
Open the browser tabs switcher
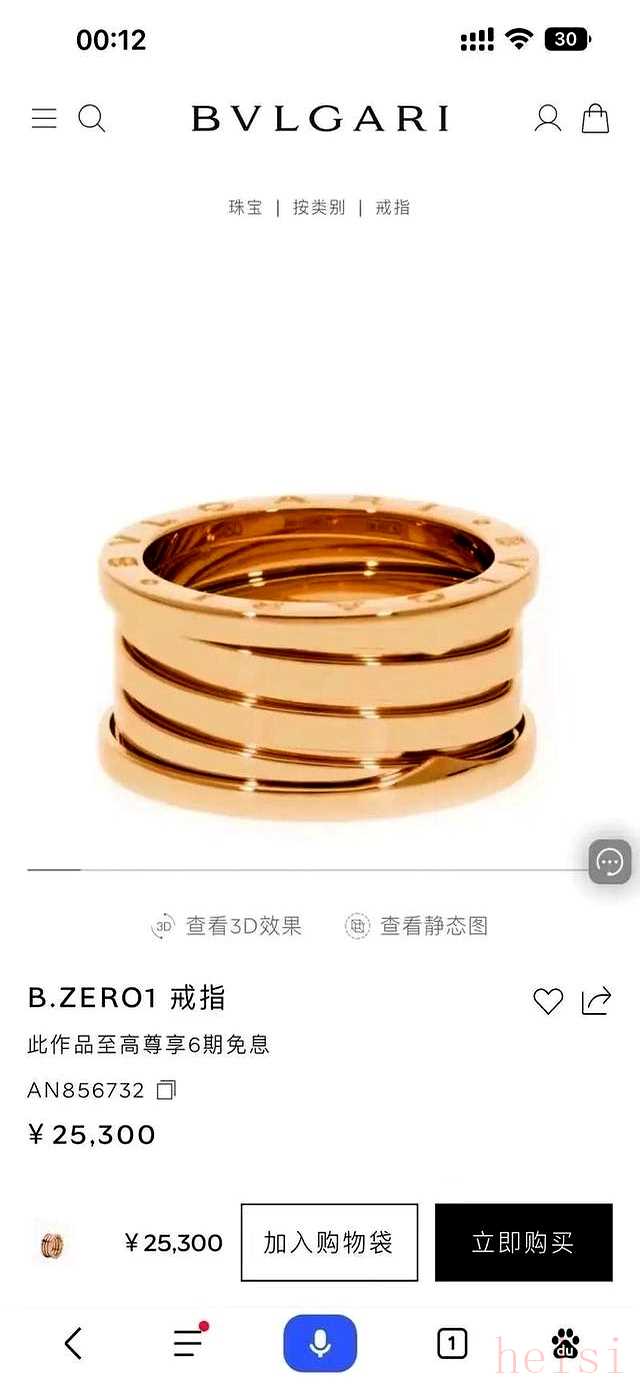(452, 1343)
